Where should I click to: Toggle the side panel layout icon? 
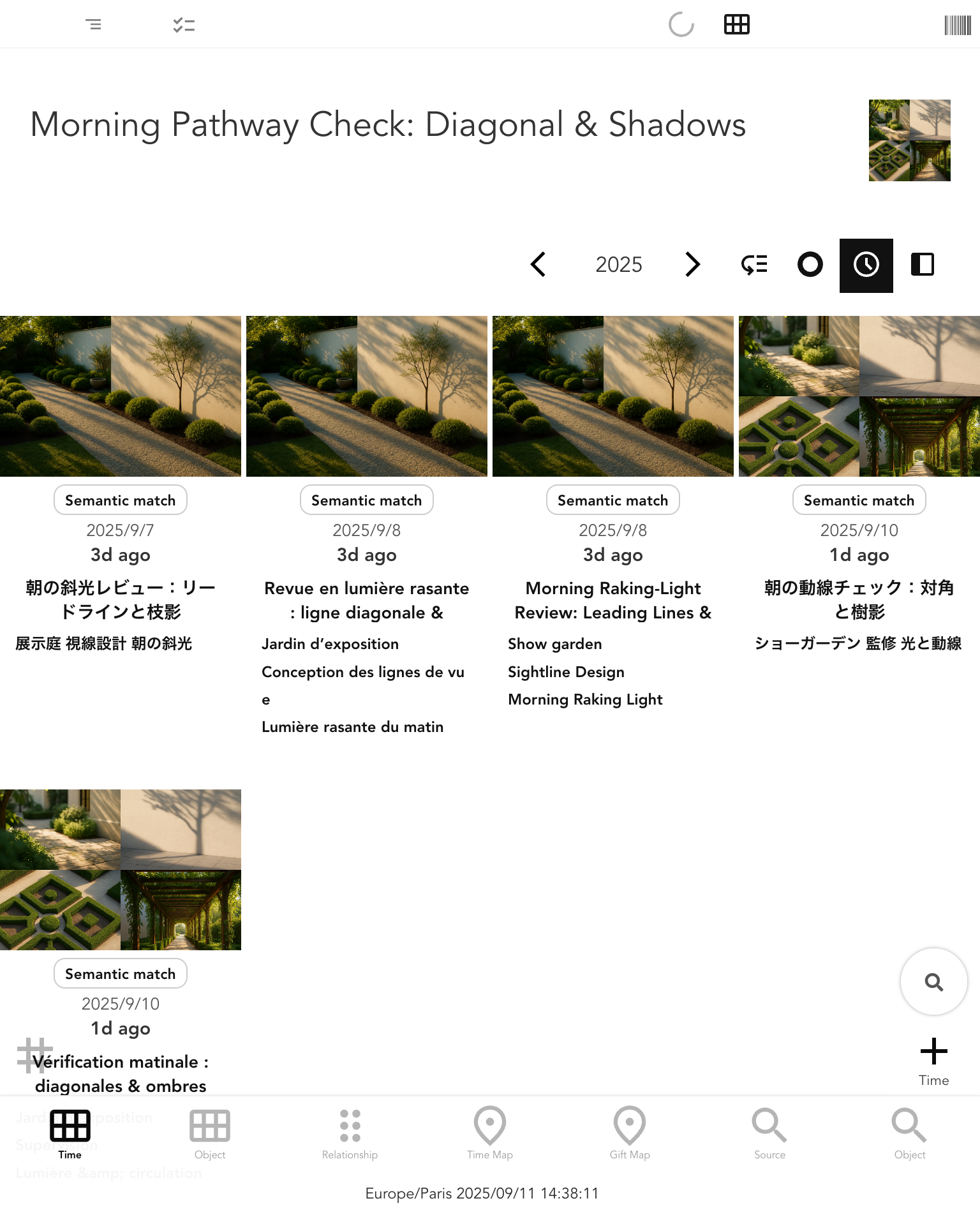[922, 264]
